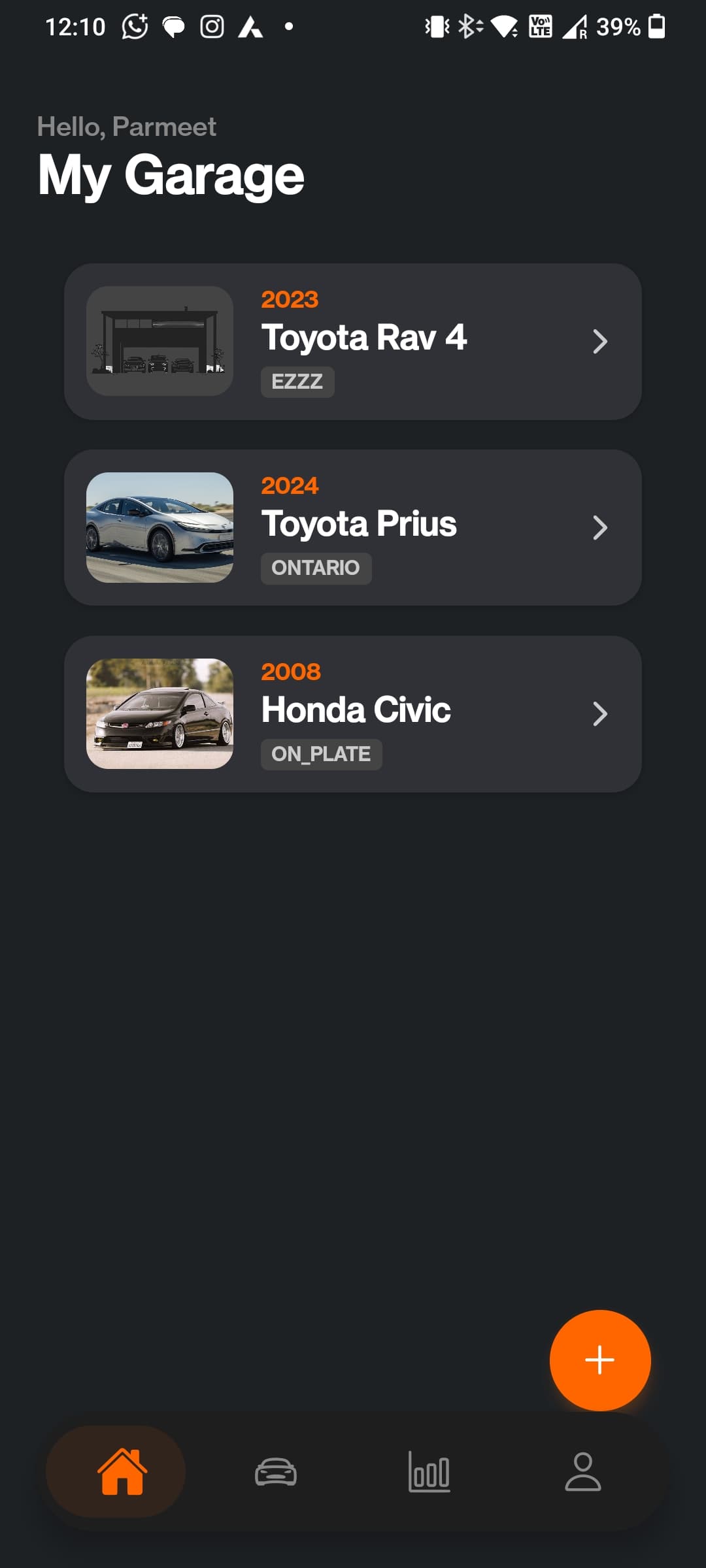Open the Home tab icon
706x1568 pixels.
(x=124, y=1472)
